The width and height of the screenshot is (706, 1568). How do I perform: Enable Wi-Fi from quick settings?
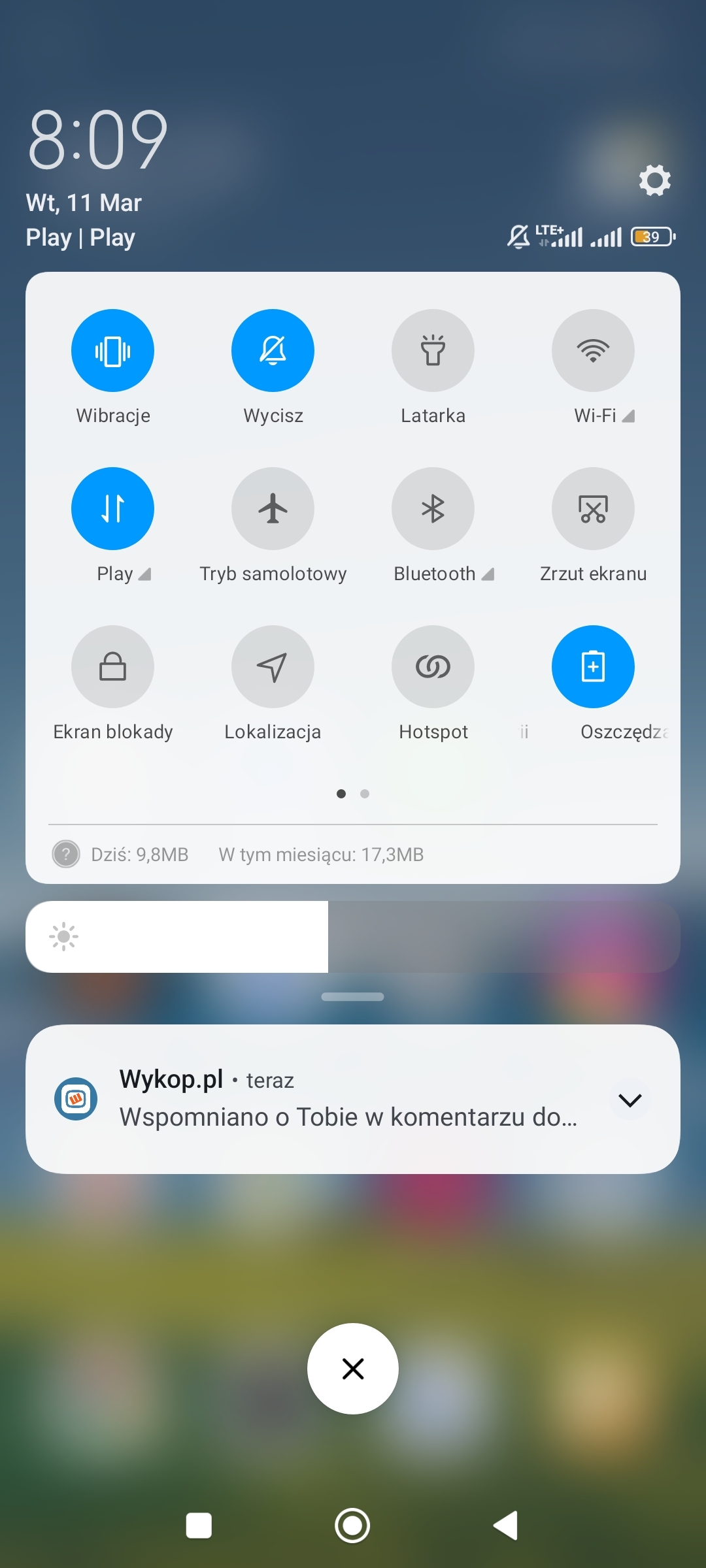593,351
